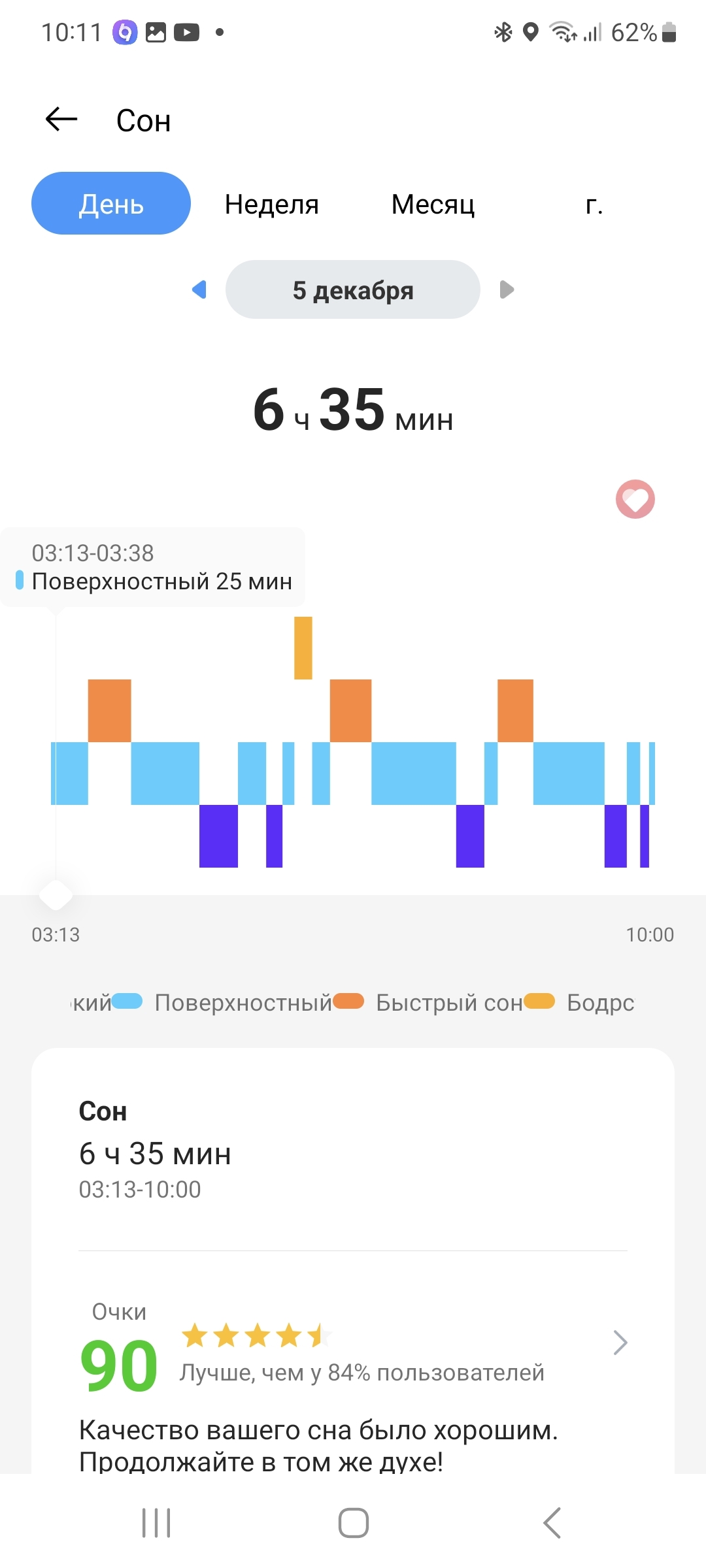The image size is (706, 1568).
Task: Switch to the yearly г. tab
Action: coord(594,204)
